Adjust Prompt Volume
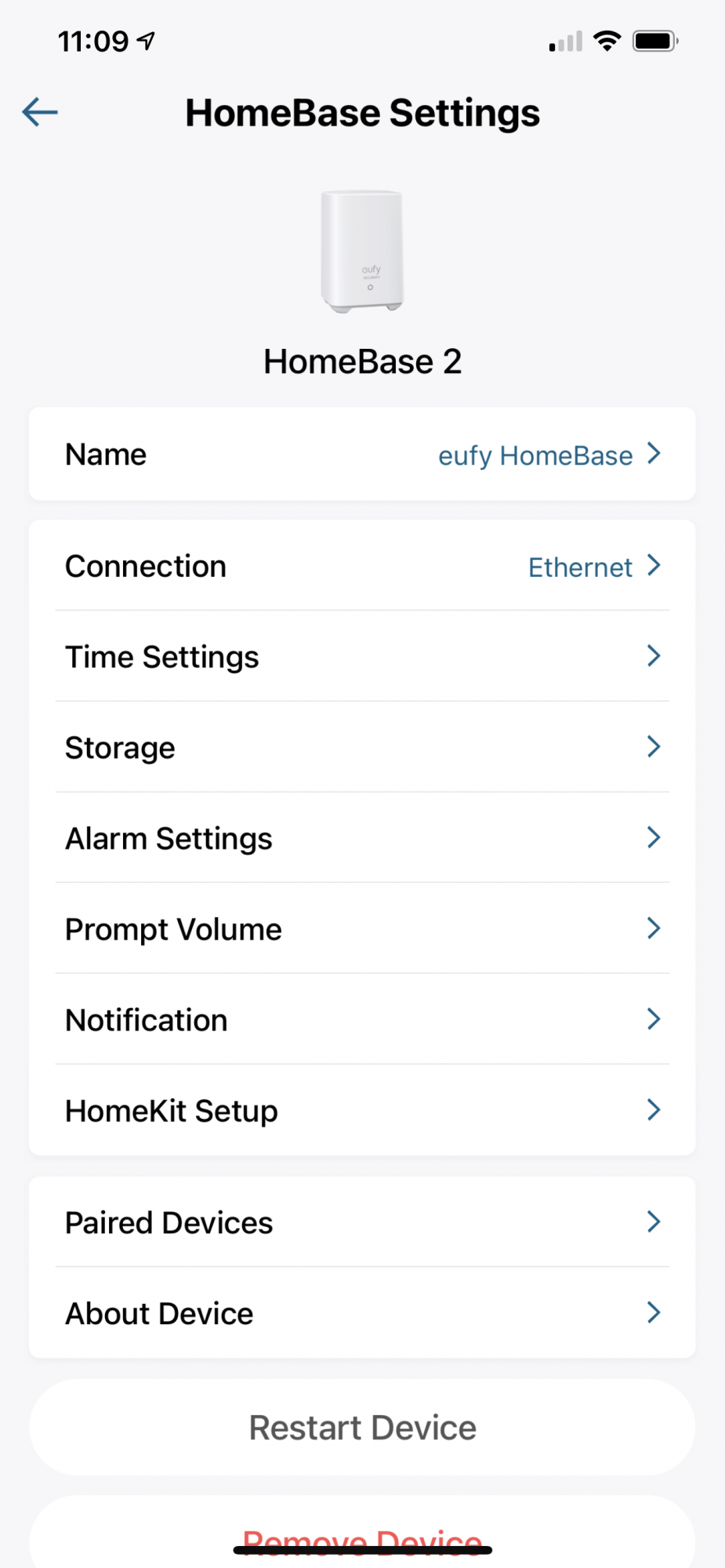The image size is (725, 1568). pyautogui.click(x=362, y=929)
